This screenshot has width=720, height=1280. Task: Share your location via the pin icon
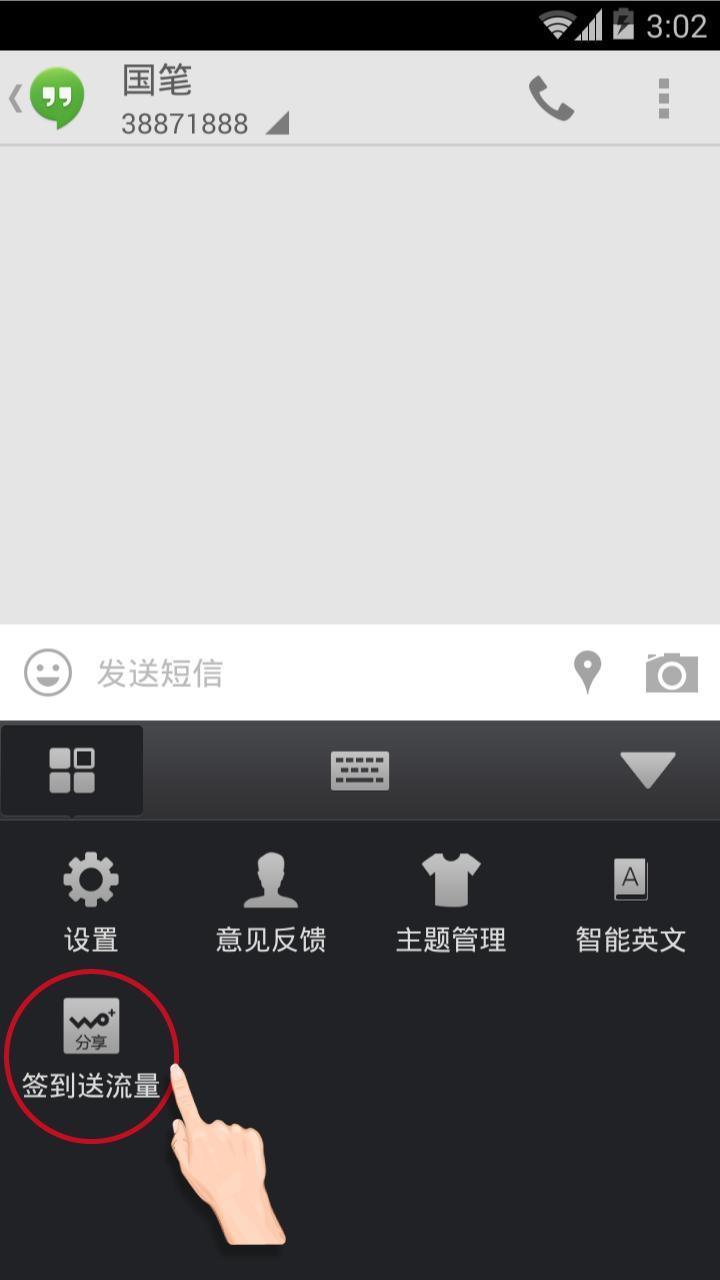(588, 672)
